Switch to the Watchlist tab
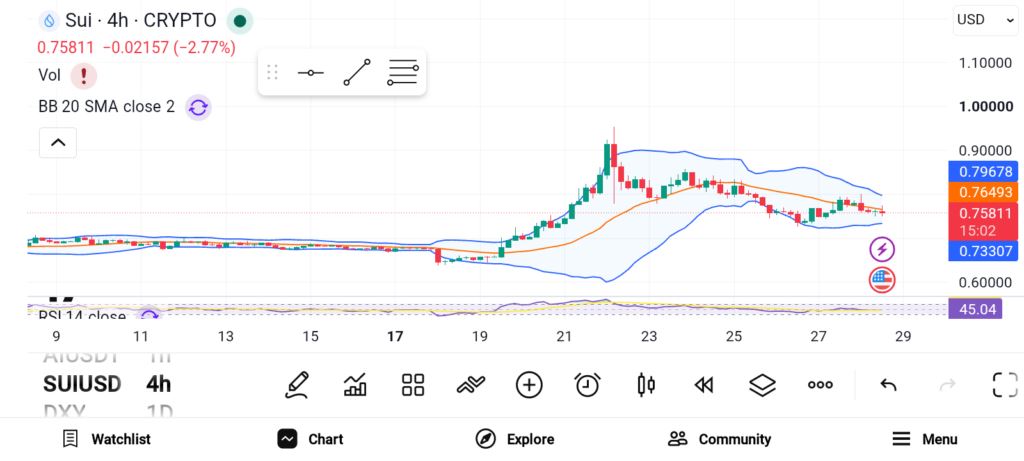The image size is (1024, 461). (106, 439)
